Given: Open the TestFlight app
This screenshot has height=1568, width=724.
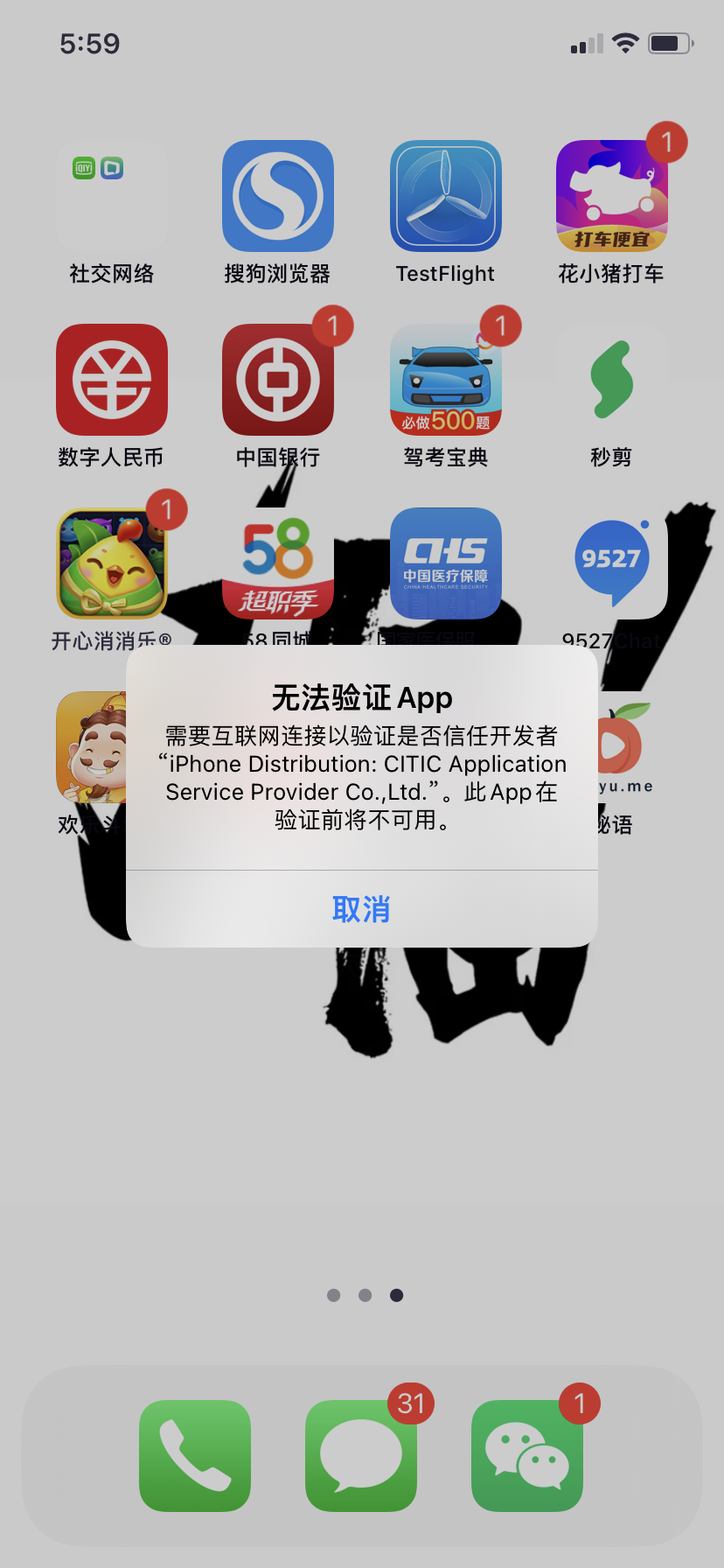Looking at the screenshot, I should pyautogui.click(x=446, y=196).
